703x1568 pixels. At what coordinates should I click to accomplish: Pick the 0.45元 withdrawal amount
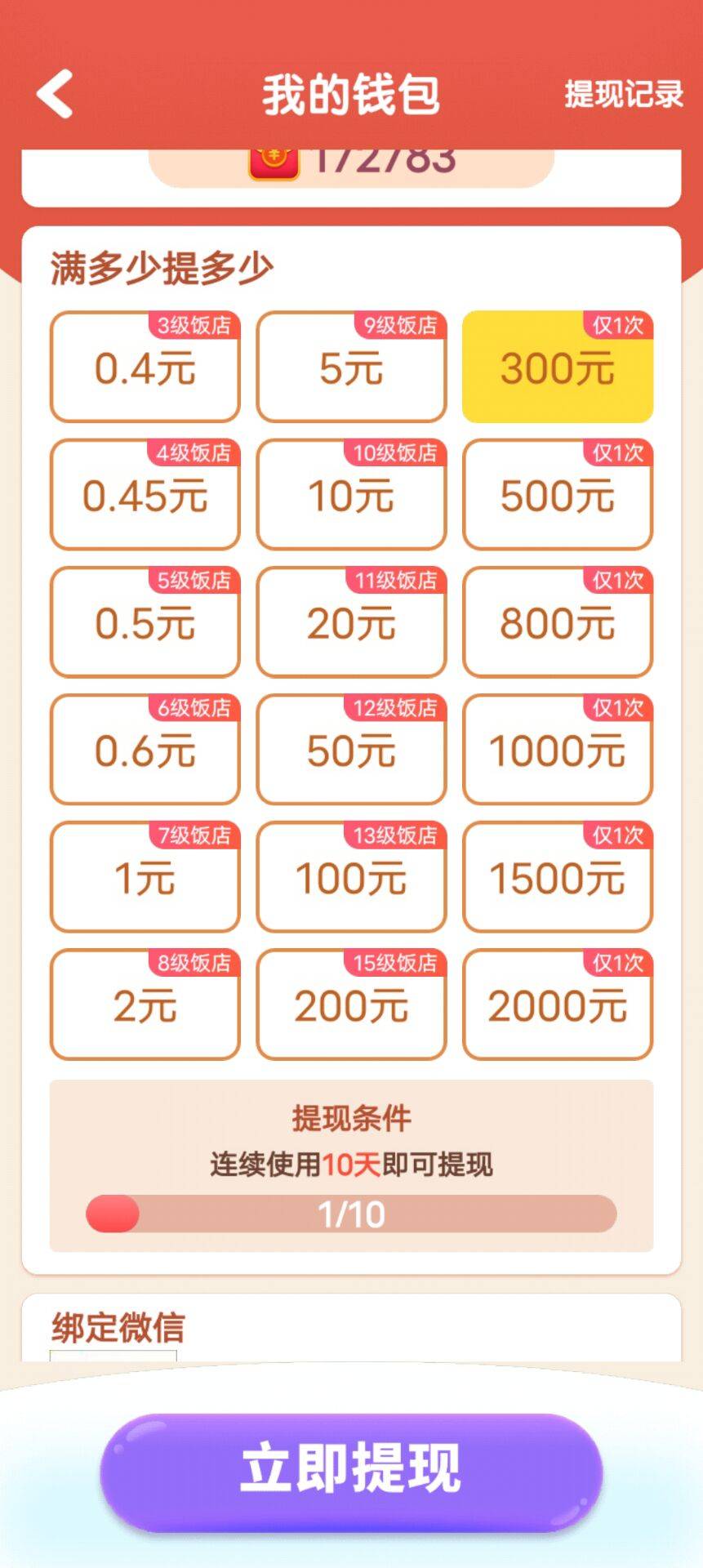point(145,494)
